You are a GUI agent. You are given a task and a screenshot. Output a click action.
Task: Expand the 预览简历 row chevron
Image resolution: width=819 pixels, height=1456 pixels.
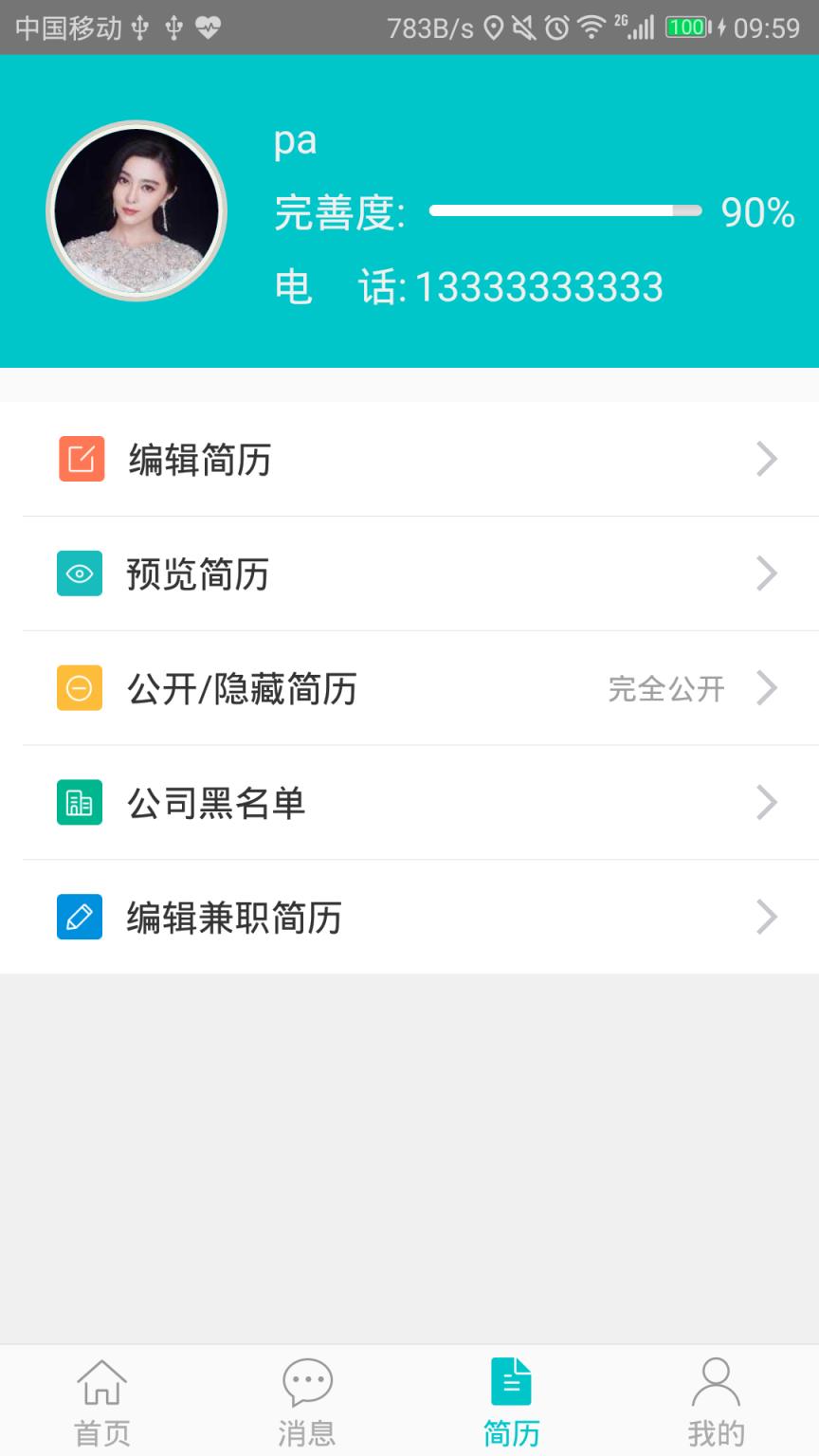[x=767, y=573]
